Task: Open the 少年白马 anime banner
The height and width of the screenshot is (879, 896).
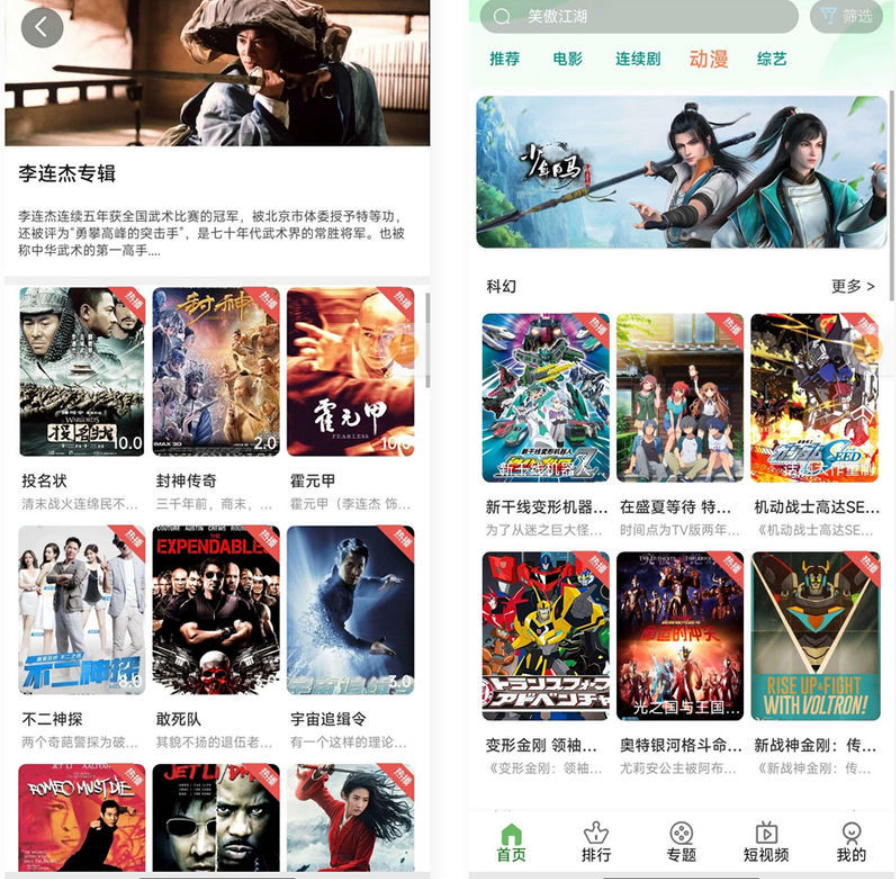Action: click(680, 172)
